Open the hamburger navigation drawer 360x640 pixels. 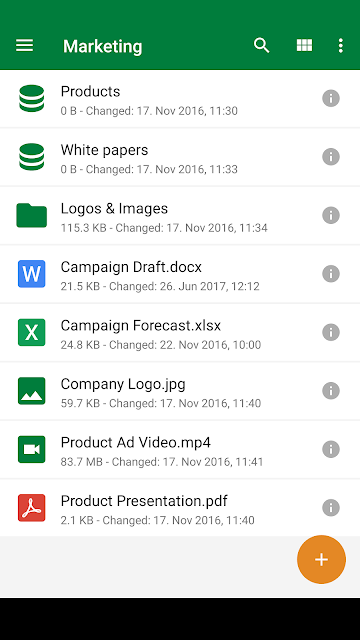pos(24,46)
